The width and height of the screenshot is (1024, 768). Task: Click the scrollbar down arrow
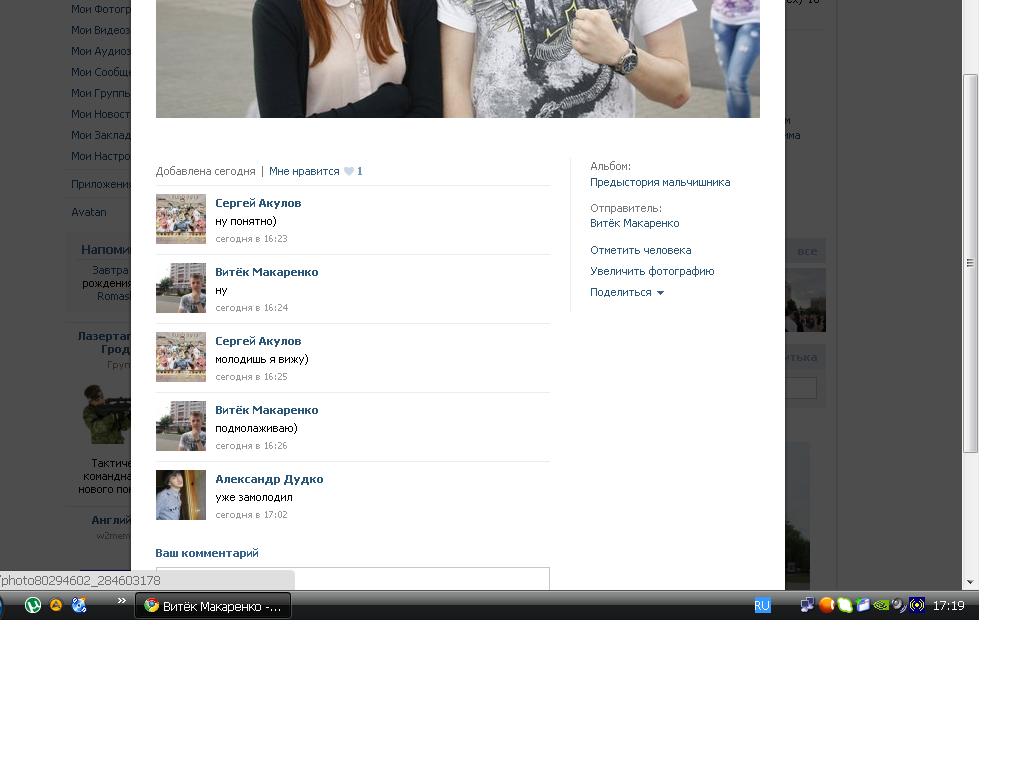tap(970, 581)
